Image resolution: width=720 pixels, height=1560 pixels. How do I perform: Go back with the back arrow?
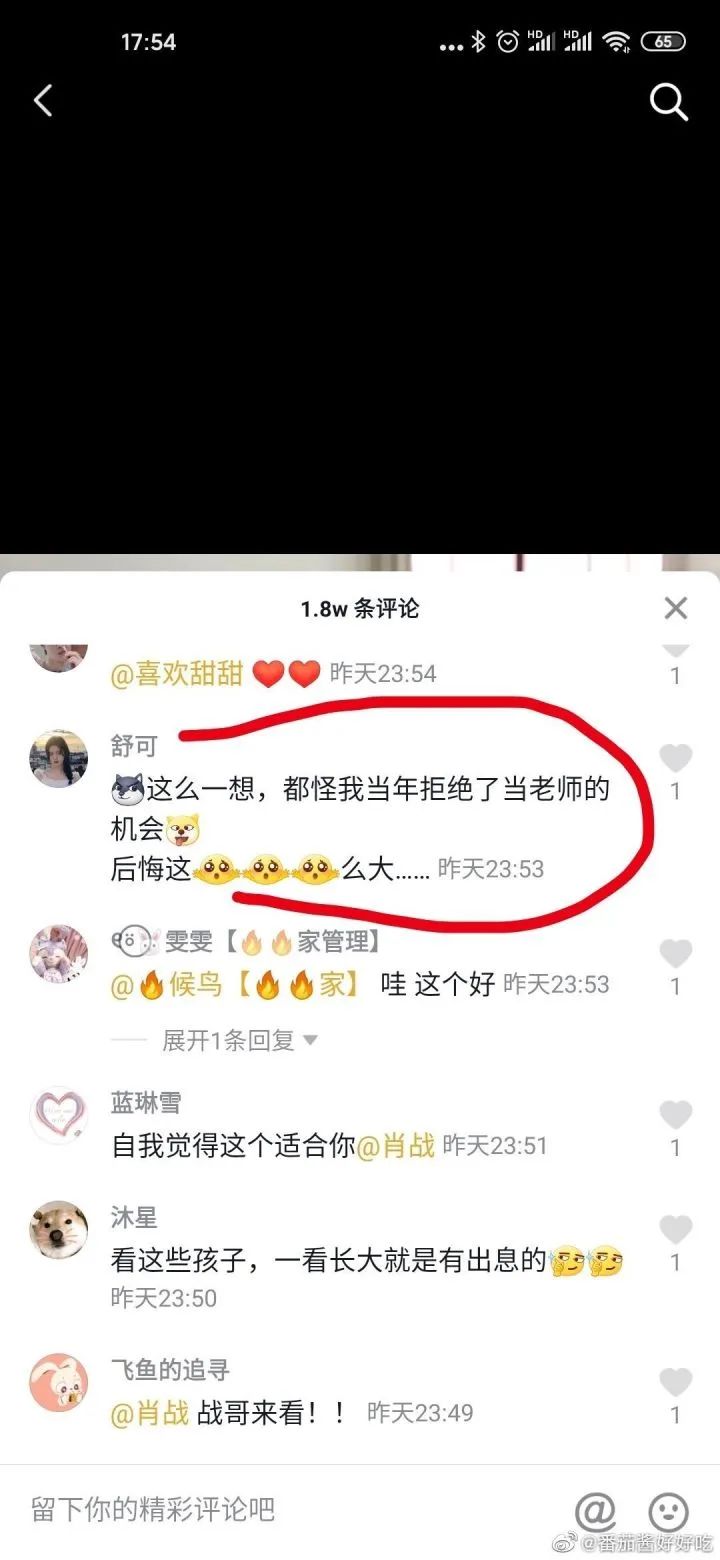coord(42,100)
